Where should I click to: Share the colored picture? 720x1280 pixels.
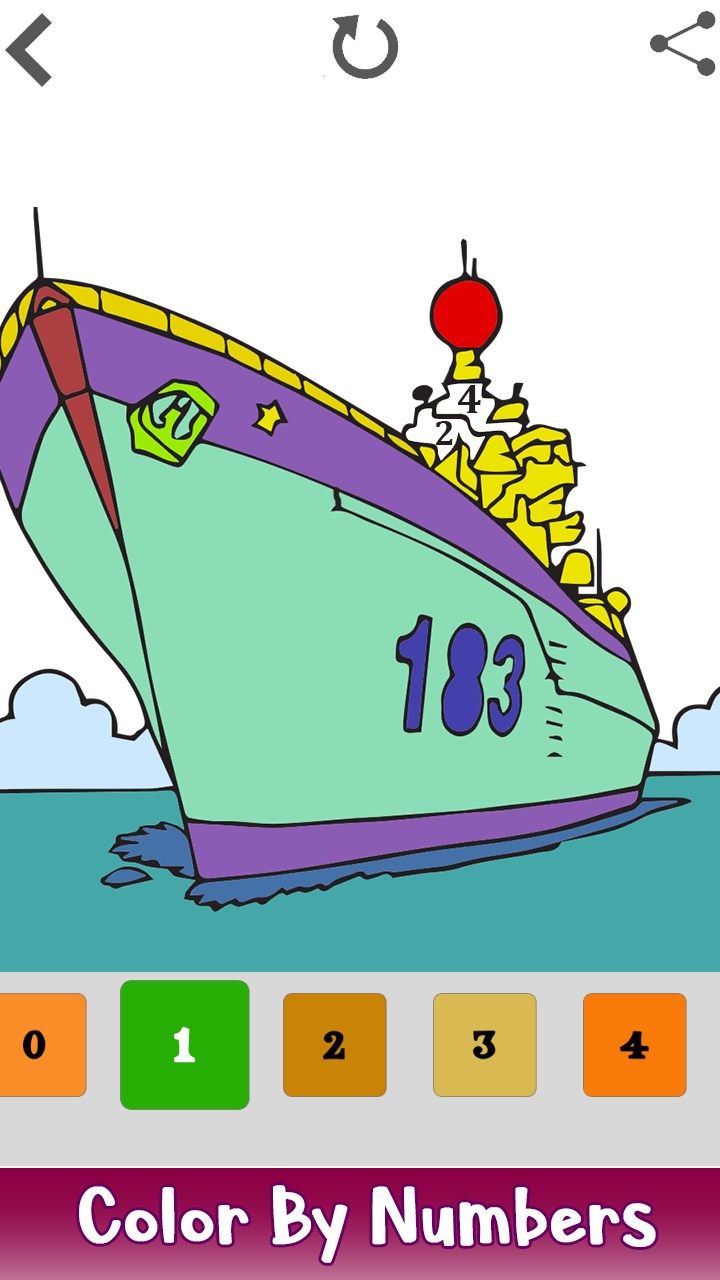683,44
